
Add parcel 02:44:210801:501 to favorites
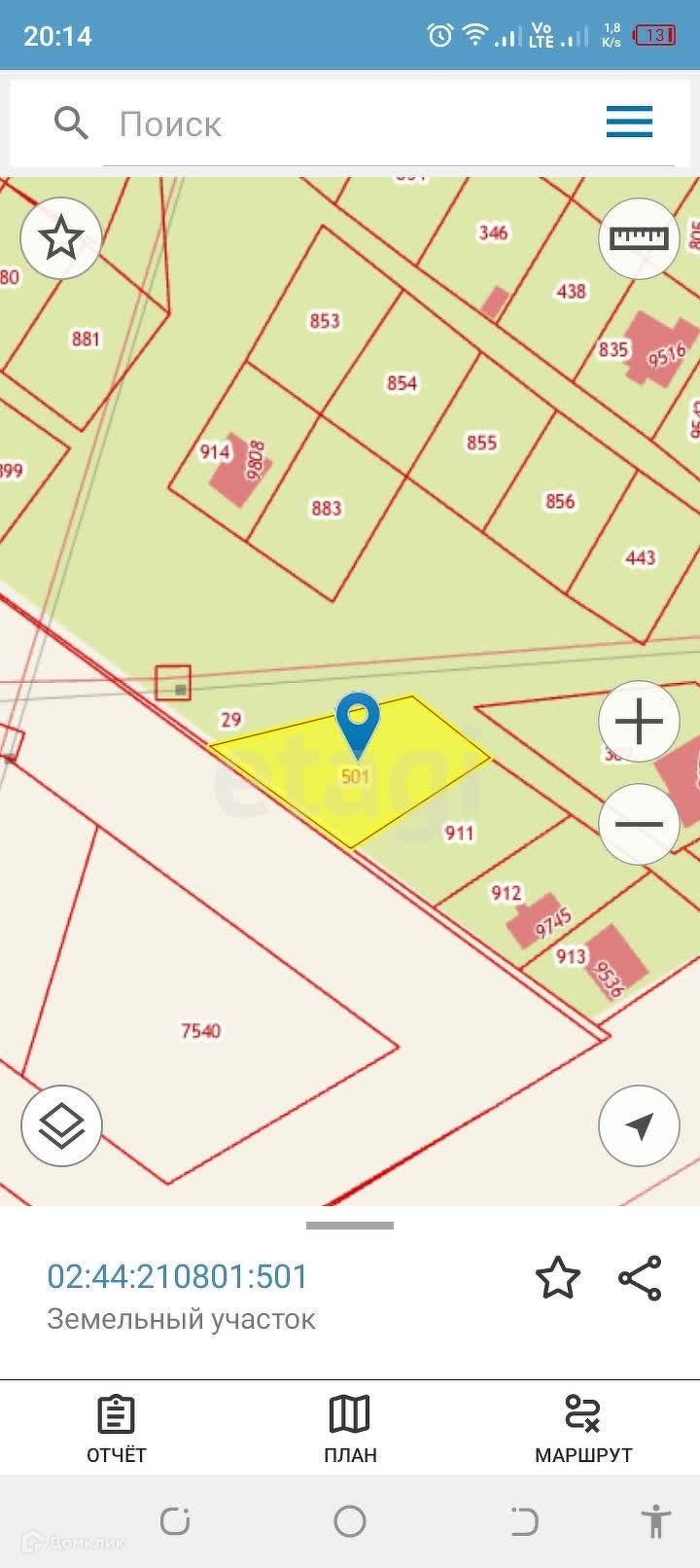click(x=558, y=1278)
